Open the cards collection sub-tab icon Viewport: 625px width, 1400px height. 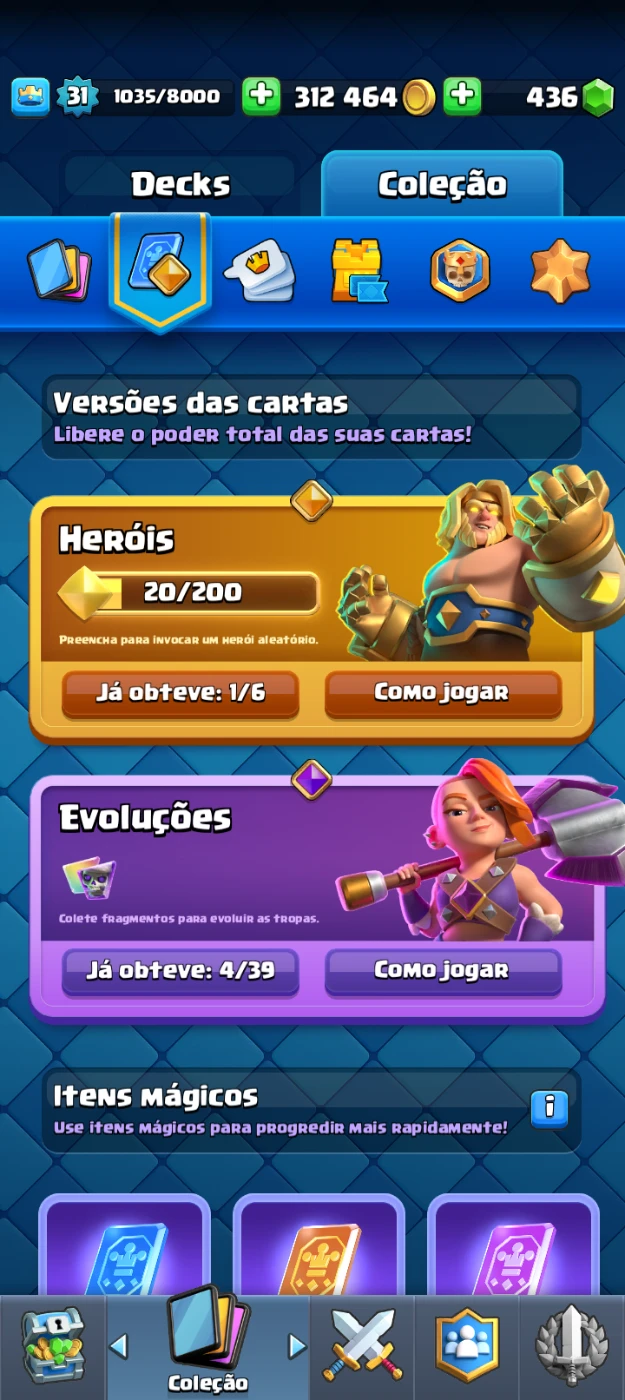pyautogui.click(x=58, y=270)
